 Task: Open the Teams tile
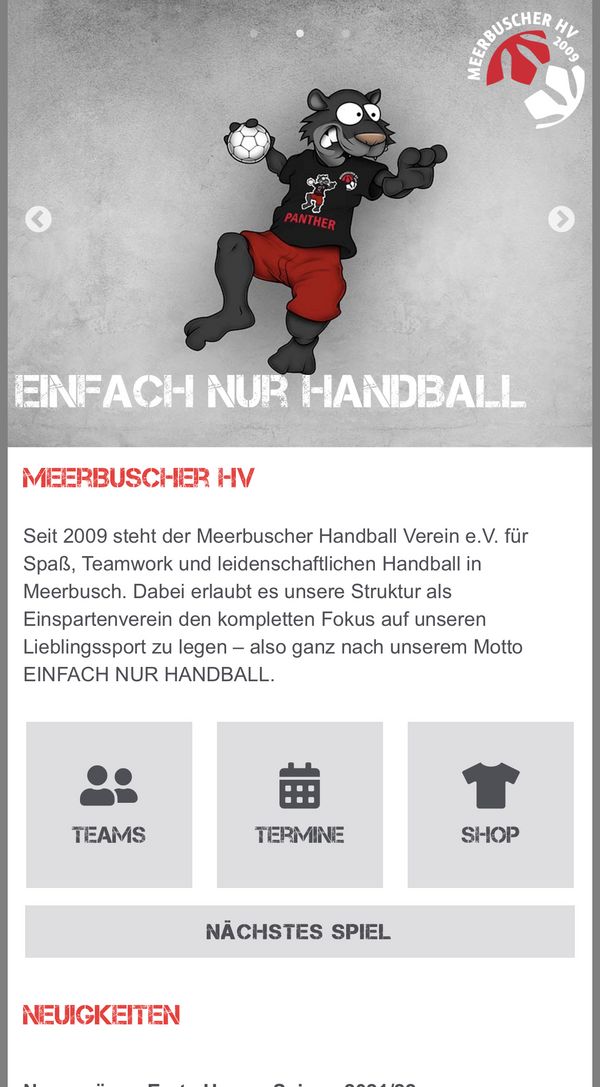pyautogui.click(x=109, y=804)
